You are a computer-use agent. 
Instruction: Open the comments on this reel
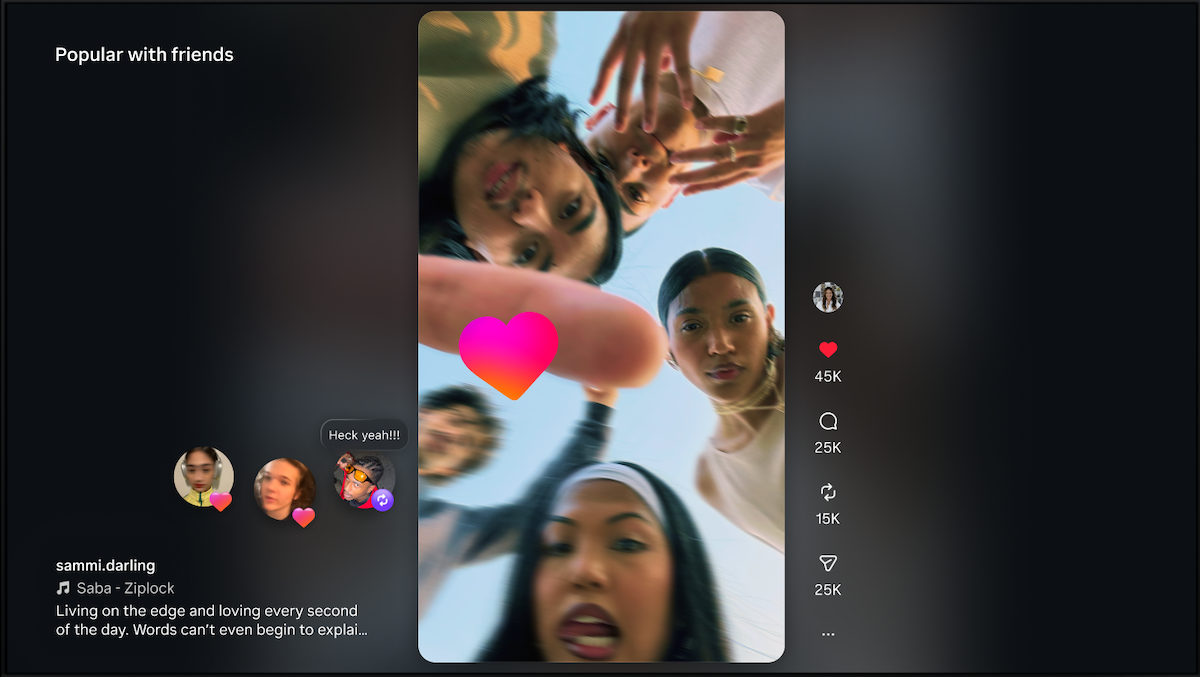coord(828,421)
